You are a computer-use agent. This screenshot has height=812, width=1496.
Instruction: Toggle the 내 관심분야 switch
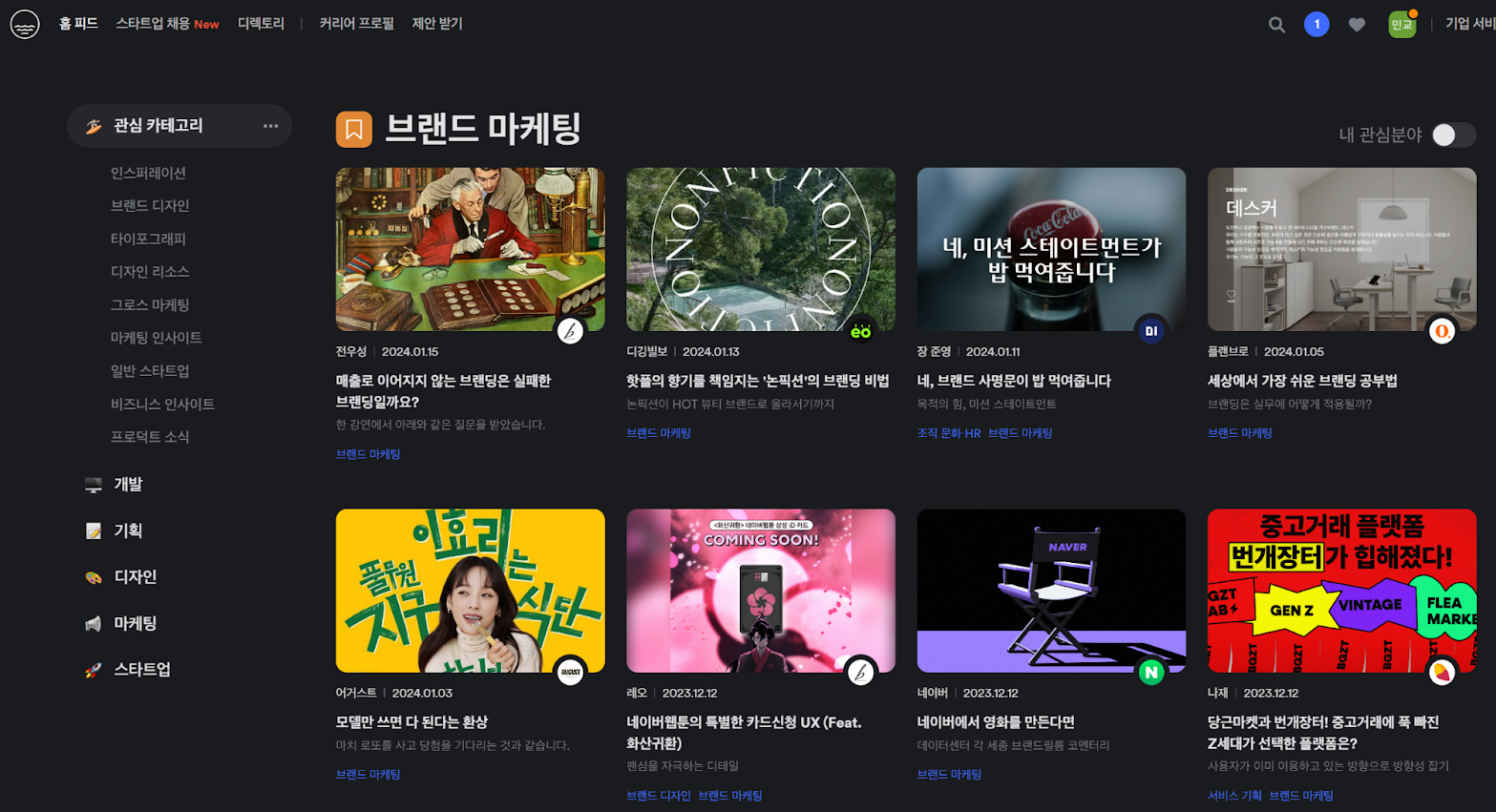click(x=1452, y=135)
